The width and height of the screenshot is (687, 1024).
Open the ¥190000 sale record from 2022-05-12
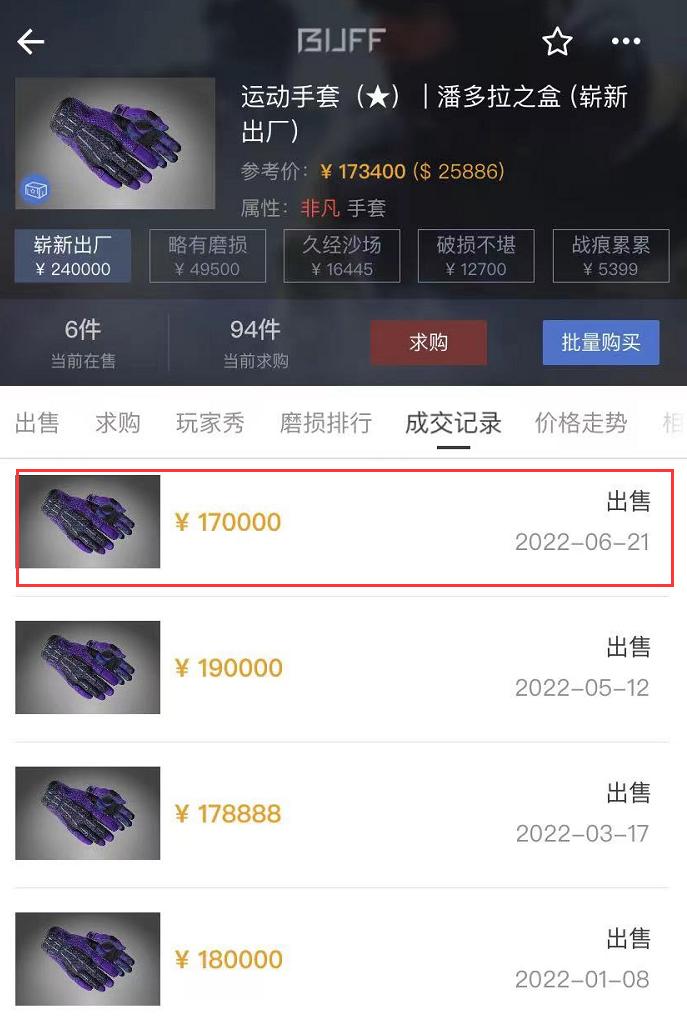coord(342,667)
